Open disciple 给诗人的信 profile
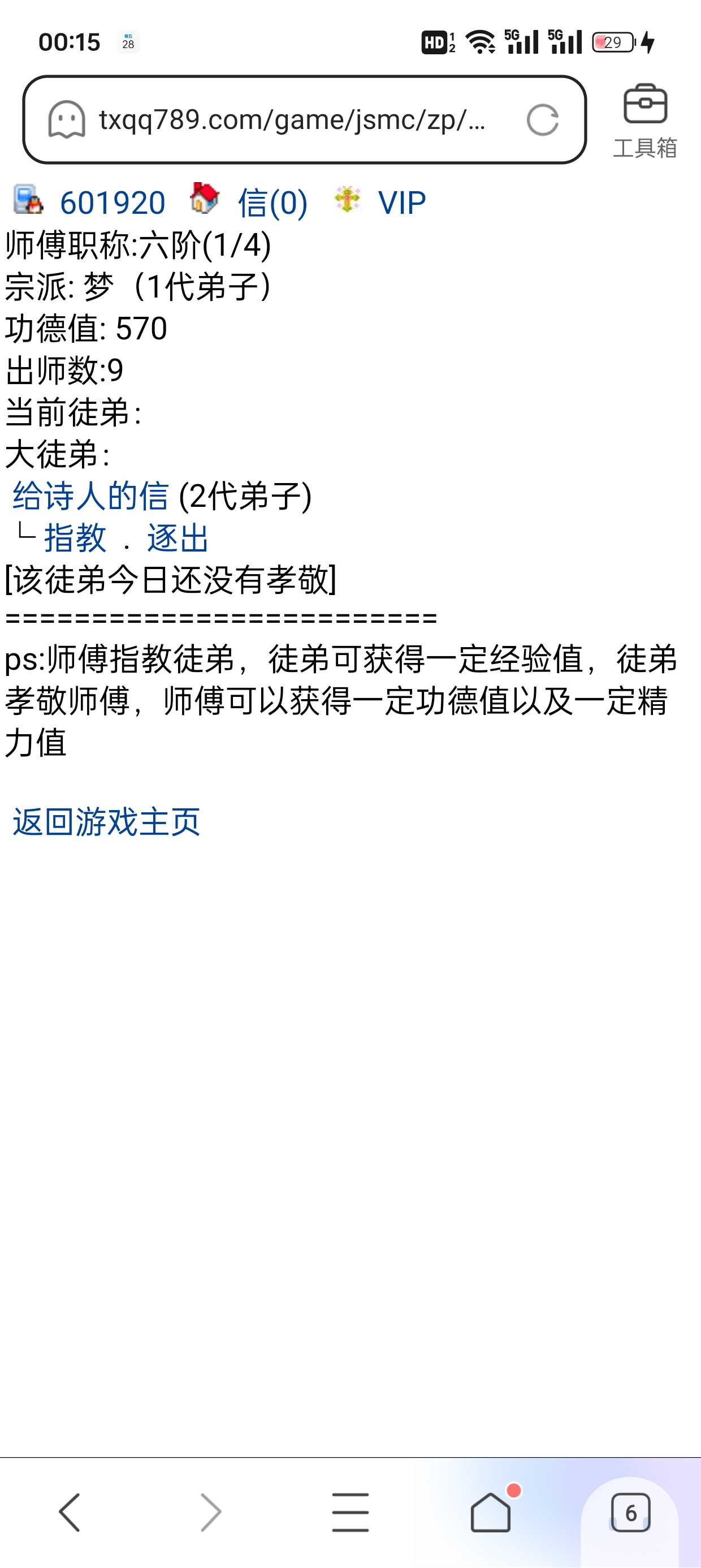 tap(90, 496)
